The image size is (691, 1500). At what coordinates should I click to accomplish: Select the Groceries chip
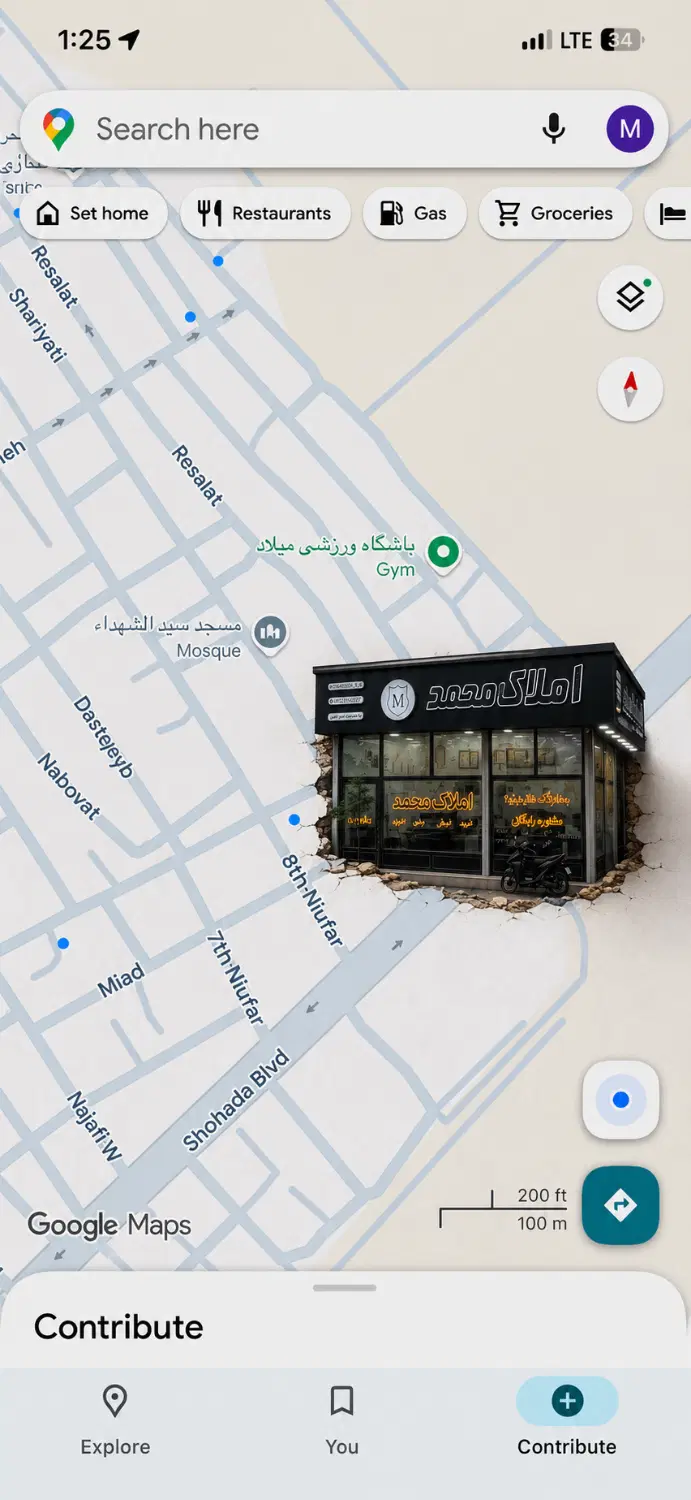tap(555, 213)
